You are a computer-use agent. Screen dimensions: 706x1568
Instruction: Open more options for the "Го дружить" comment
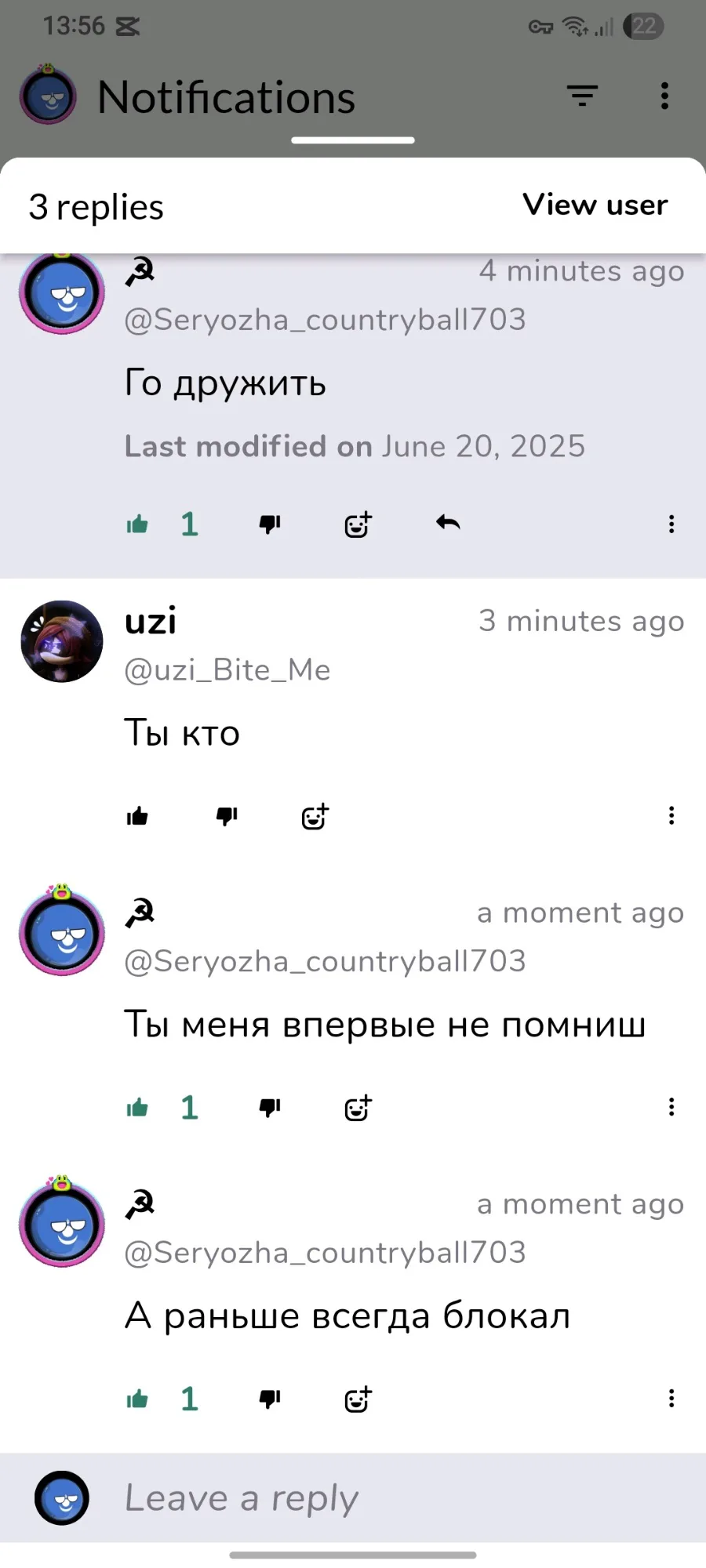click(671, 524)
